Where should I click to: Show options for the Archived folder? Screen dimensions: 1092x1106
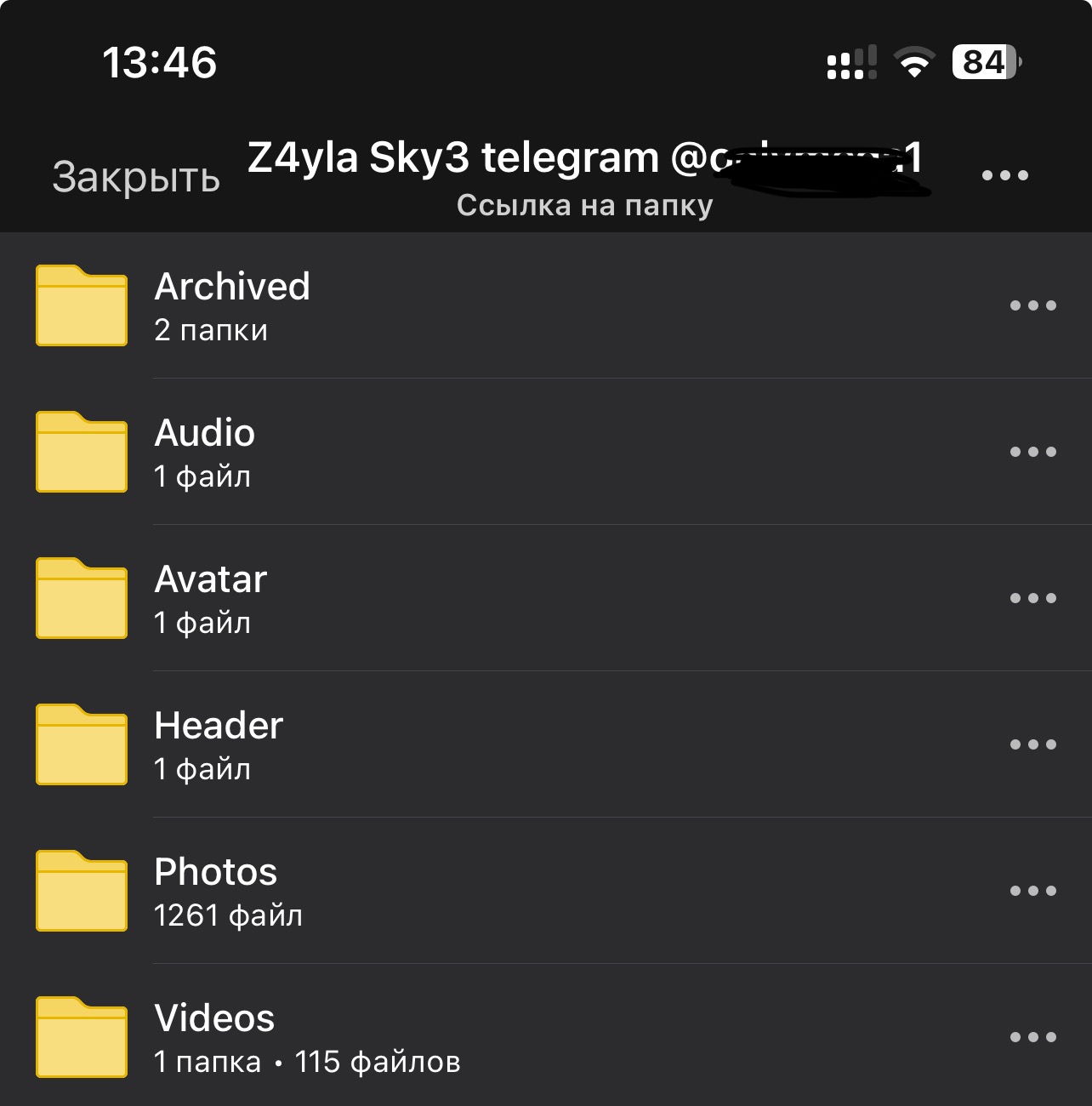tap(1033, 305)
